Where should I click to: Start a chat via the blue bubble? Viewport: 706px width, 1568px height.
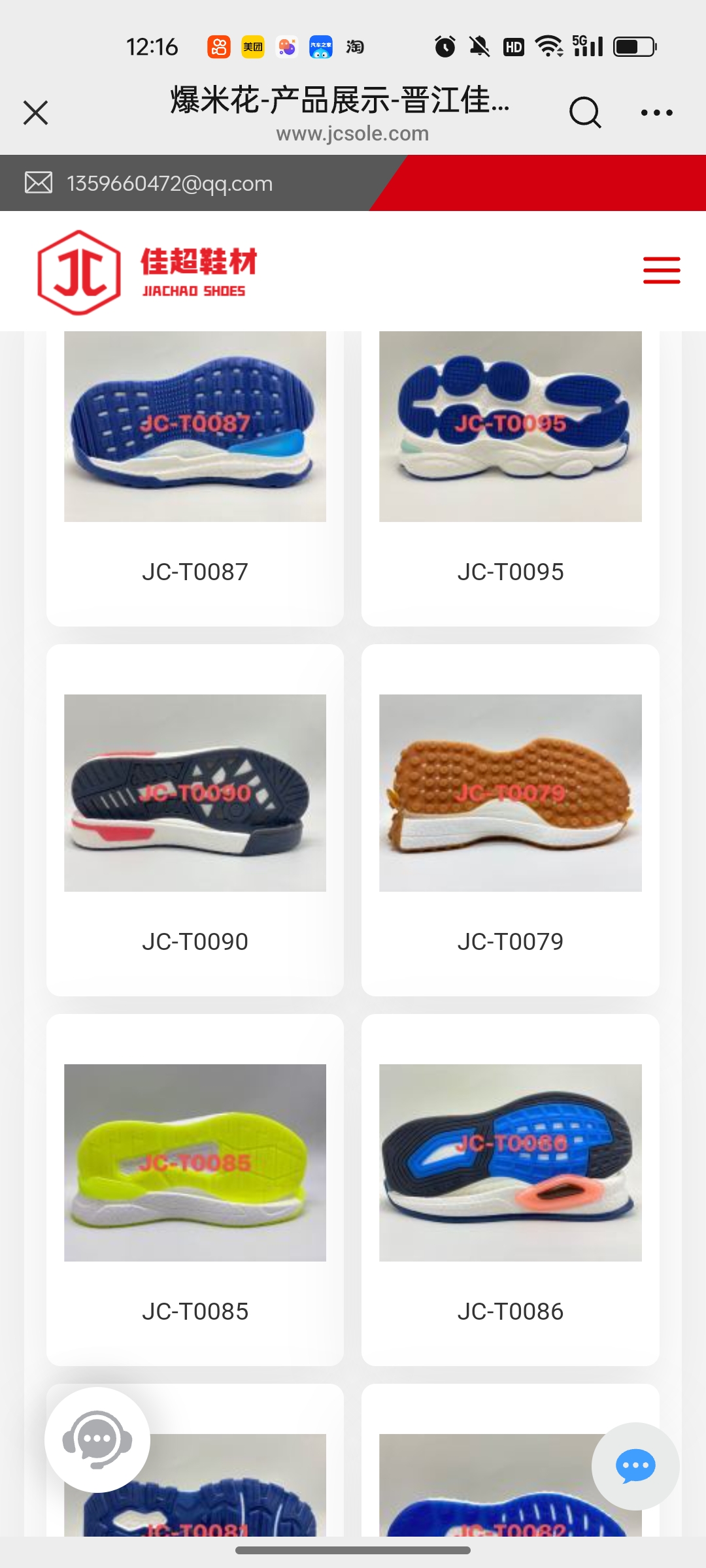pos(635,1466)
